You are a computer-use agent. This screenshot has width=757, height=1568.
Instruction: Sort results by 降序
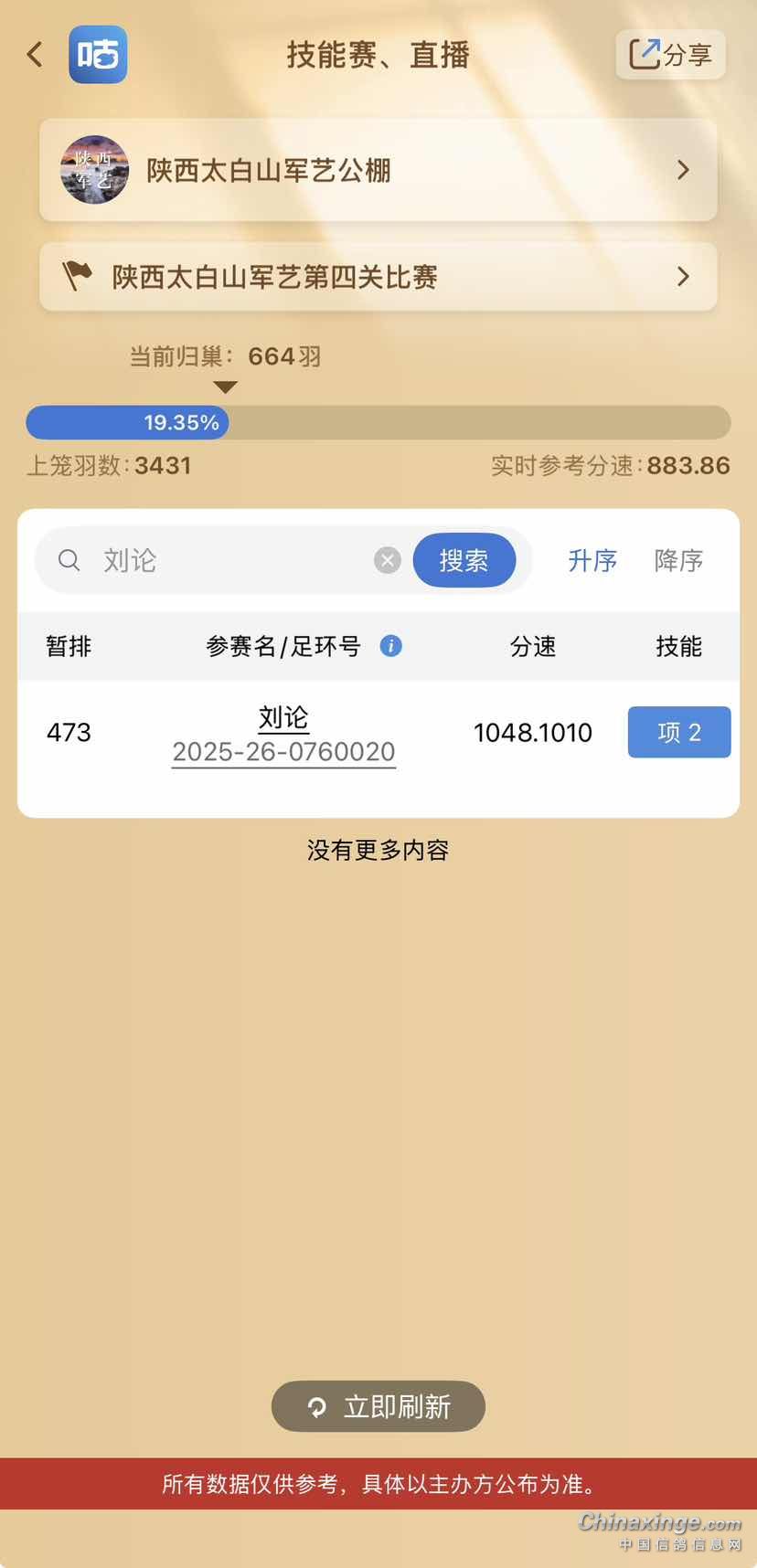click(678, 560)
